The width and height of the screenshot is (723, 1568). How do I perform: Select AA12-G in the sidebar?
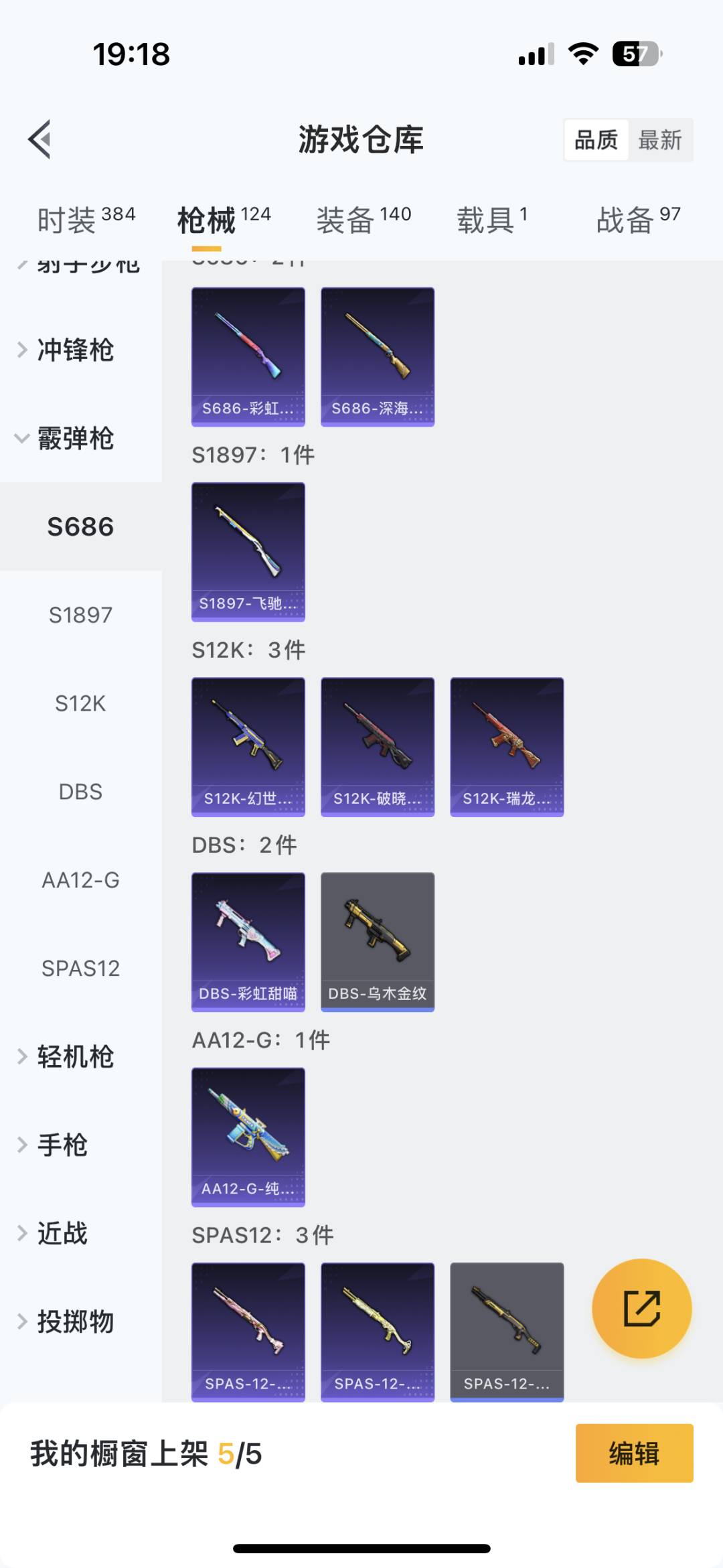click(x=80, y=880)
